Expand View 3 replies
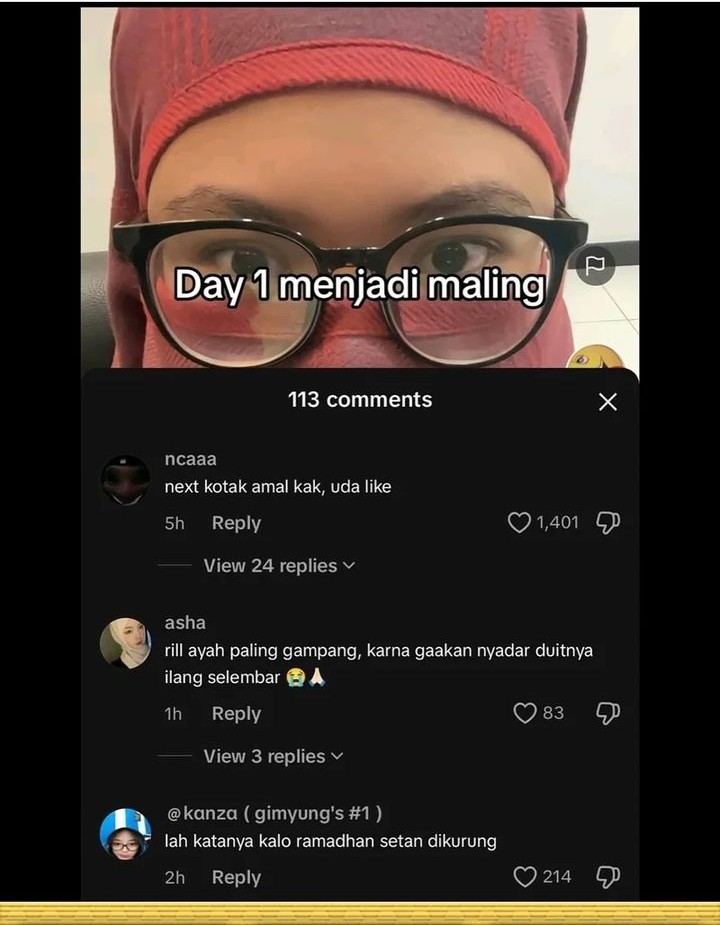Image resolution: width=720 pixels, height=925 pixels. tap(273, 756)
